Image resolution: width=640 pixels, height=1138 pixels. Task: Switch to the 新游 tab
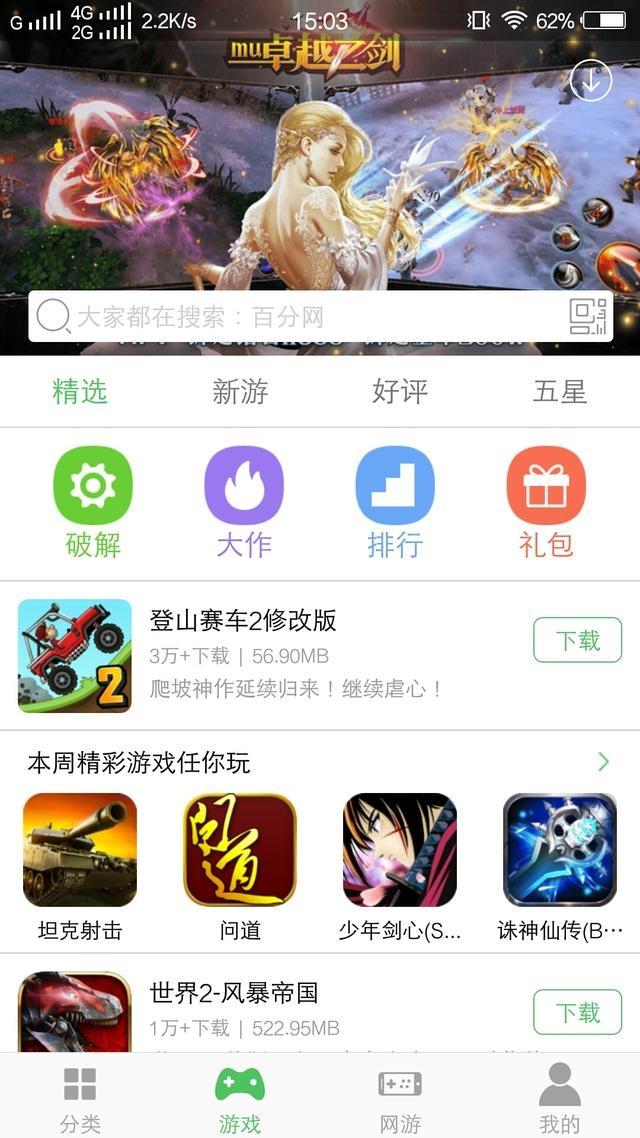point(240,392)
